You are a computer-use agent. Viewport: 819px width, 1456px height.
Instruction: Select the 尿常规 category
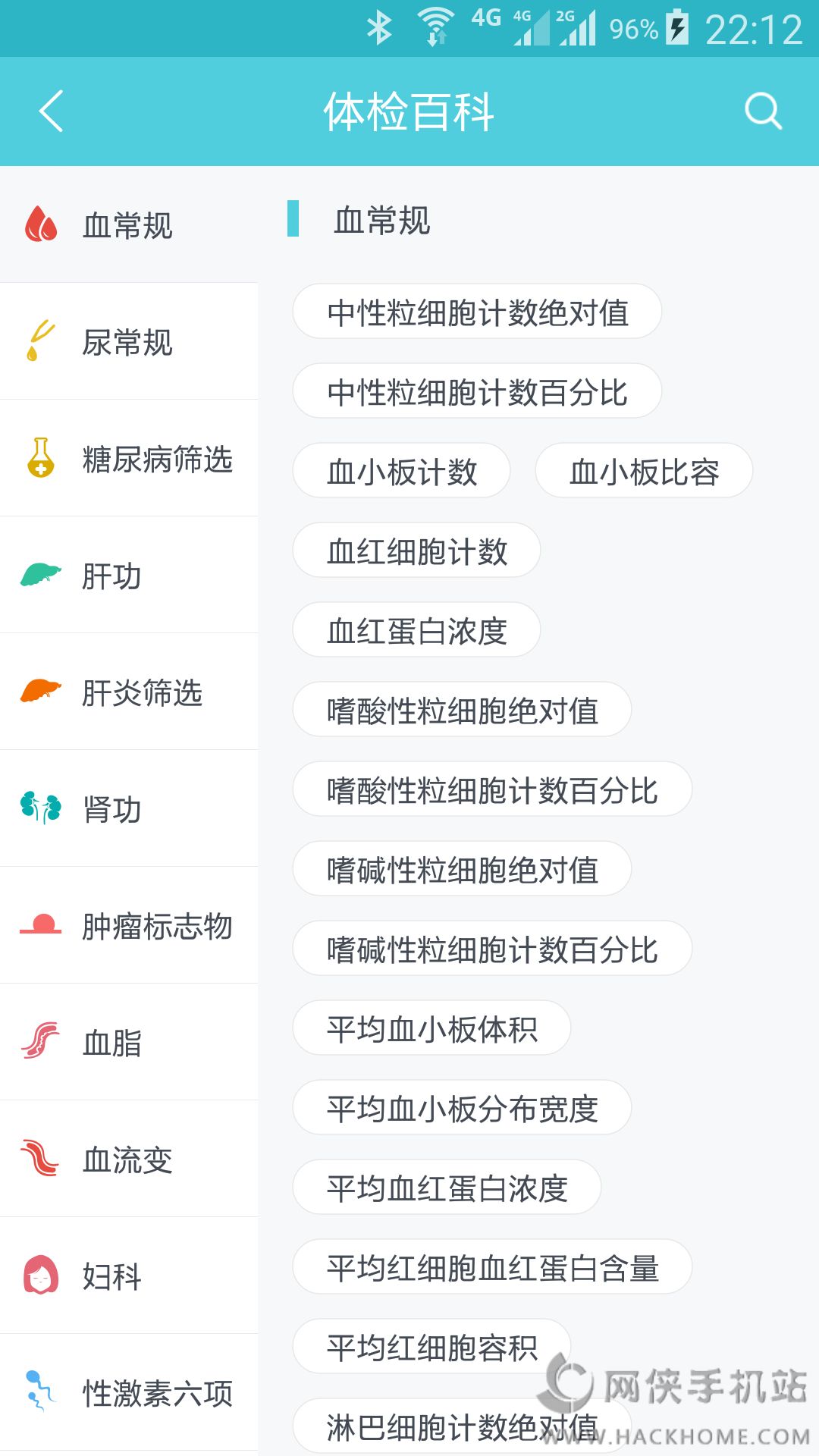point(127,342)
